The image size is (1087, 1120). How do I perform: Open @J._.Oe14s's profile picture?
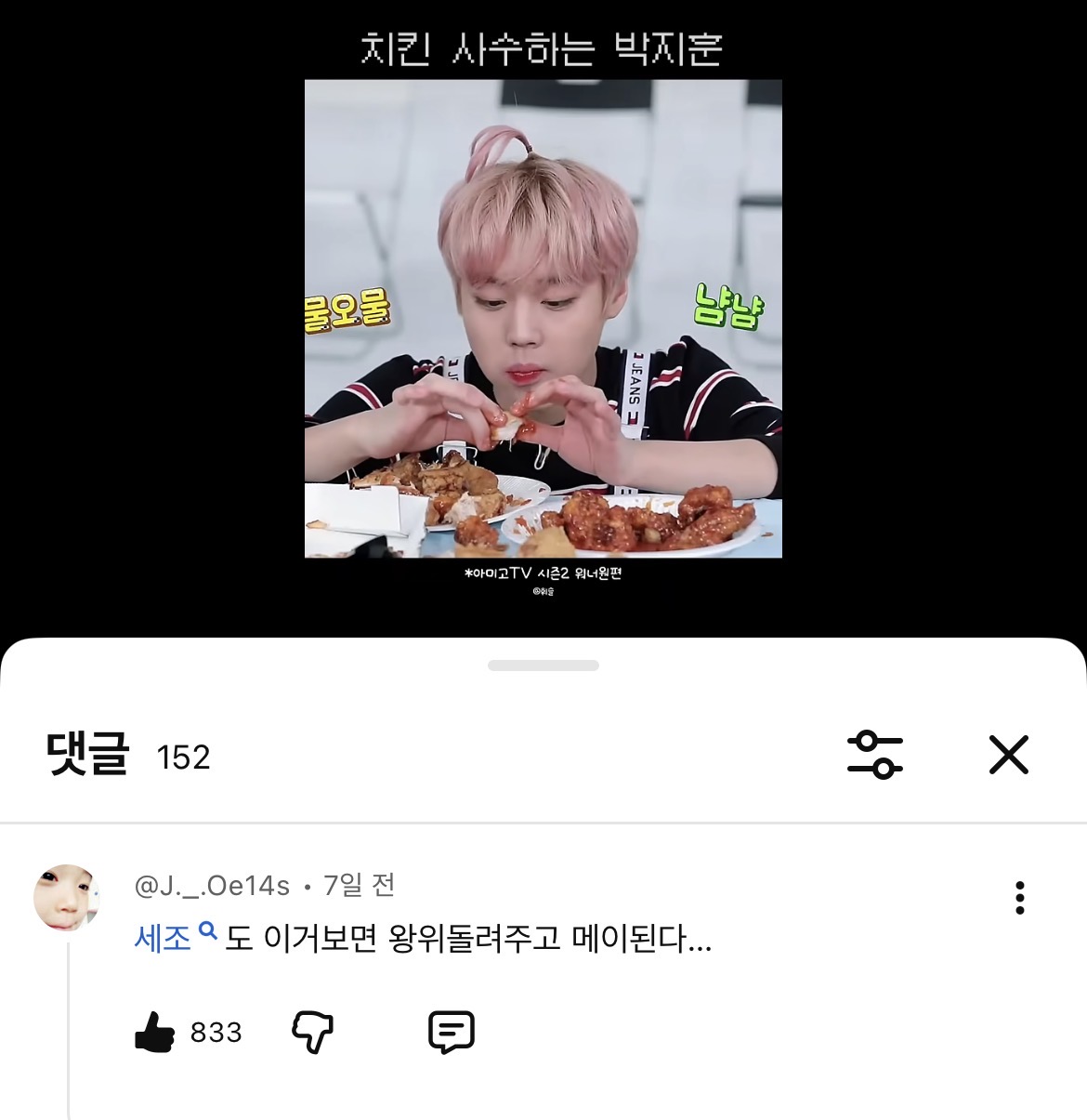point(66,897)
